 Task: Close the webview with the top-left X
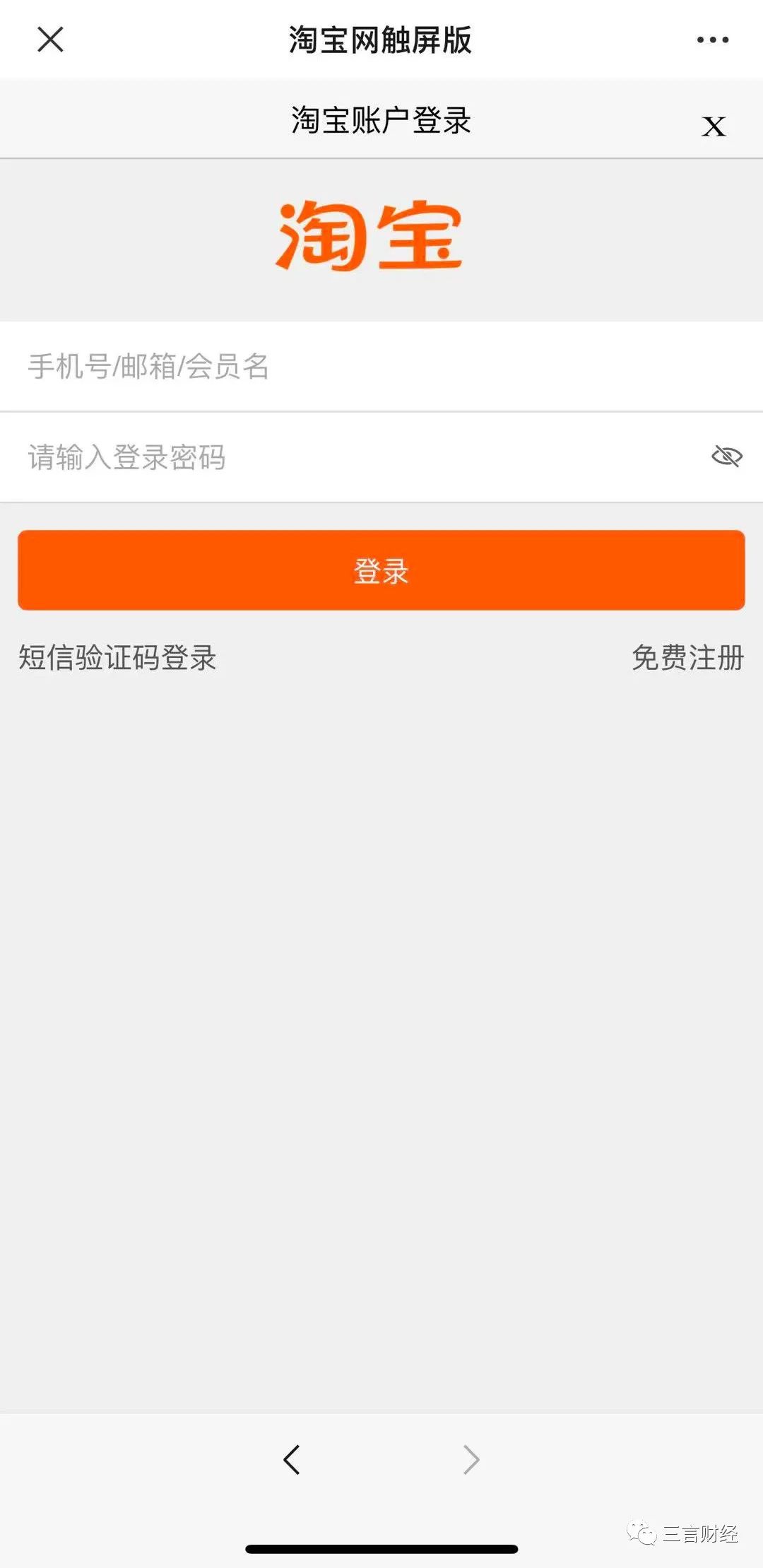(x=50, y=40)
